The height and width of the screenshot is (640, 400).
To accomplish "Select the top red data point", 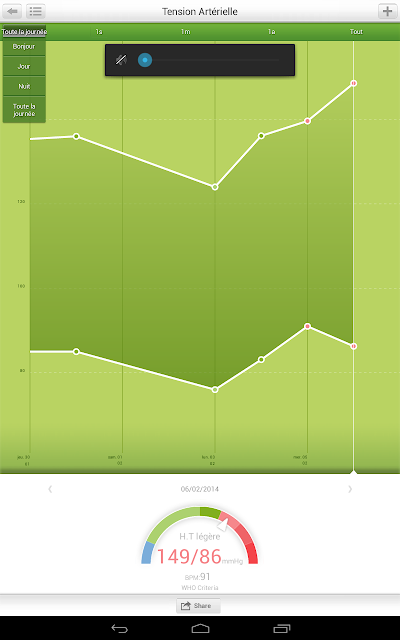I will [x=353, y=83].
